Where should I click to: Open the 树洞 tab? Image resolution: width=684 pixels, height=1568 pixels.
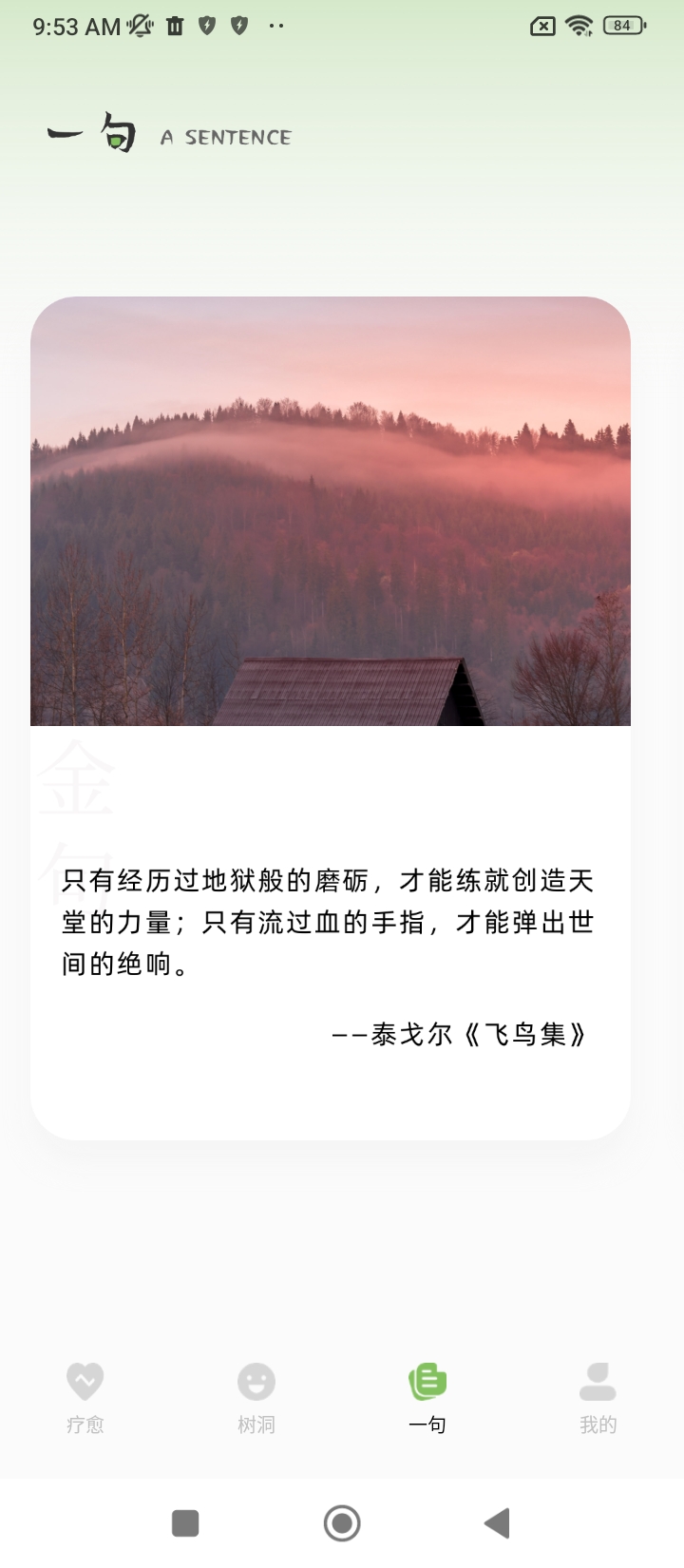coord(256,1396)
